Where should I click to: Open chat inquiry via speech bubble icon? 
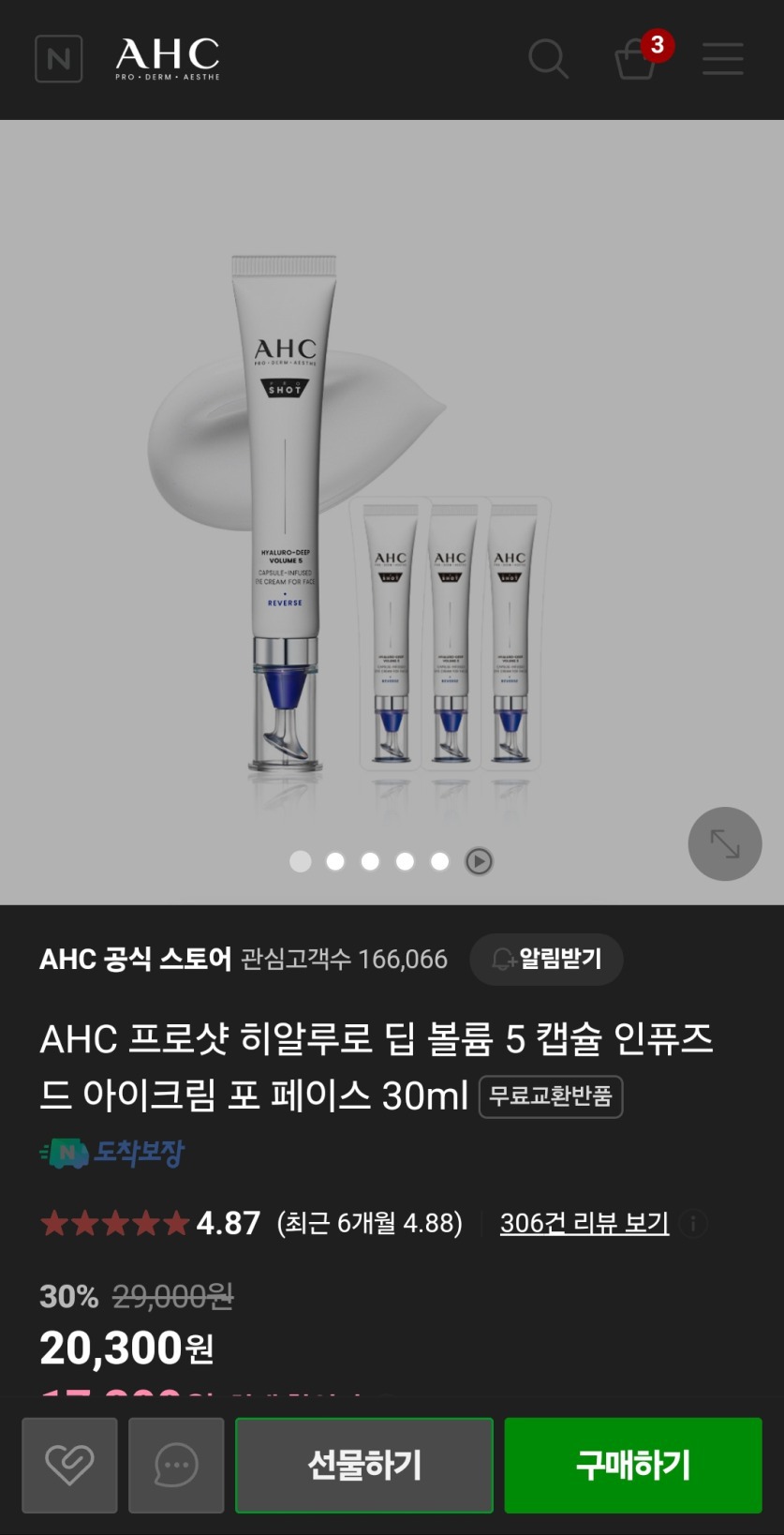[x=175, y=1465]
